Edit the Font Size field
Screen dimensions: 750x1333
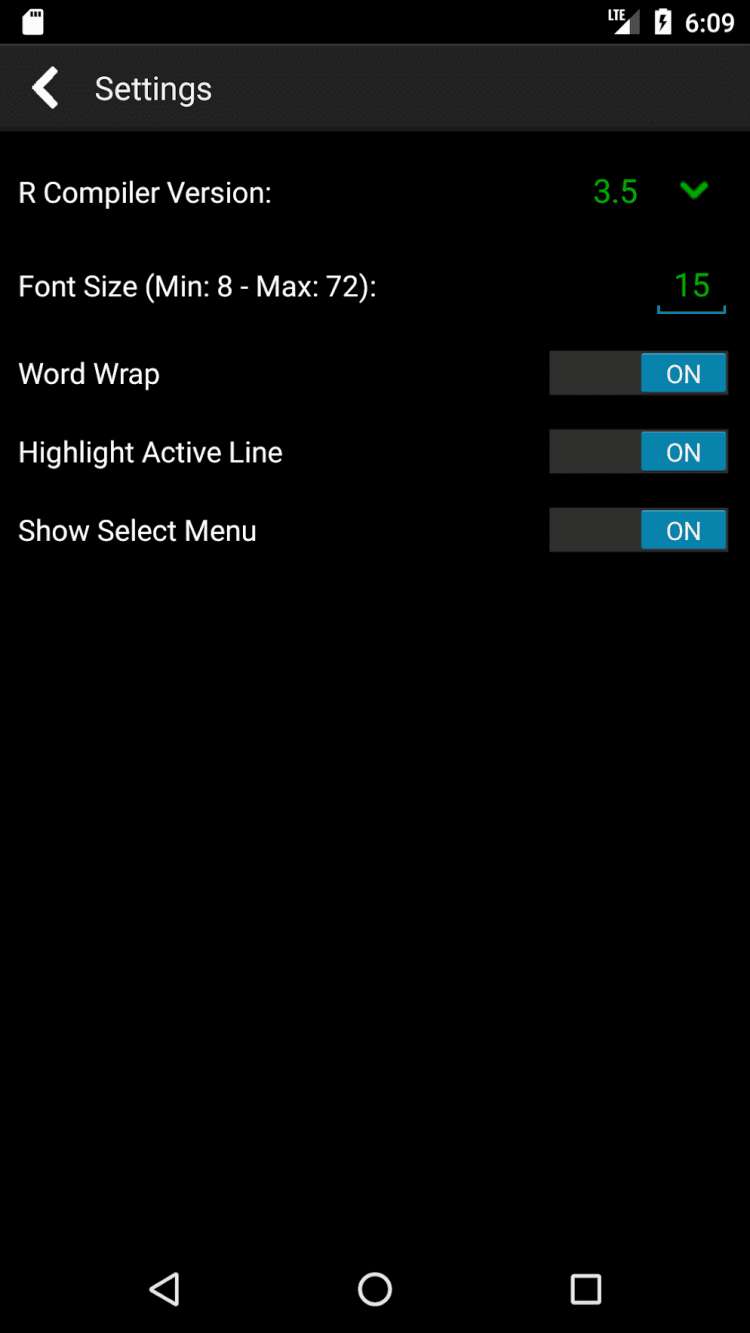coord(691,286)
